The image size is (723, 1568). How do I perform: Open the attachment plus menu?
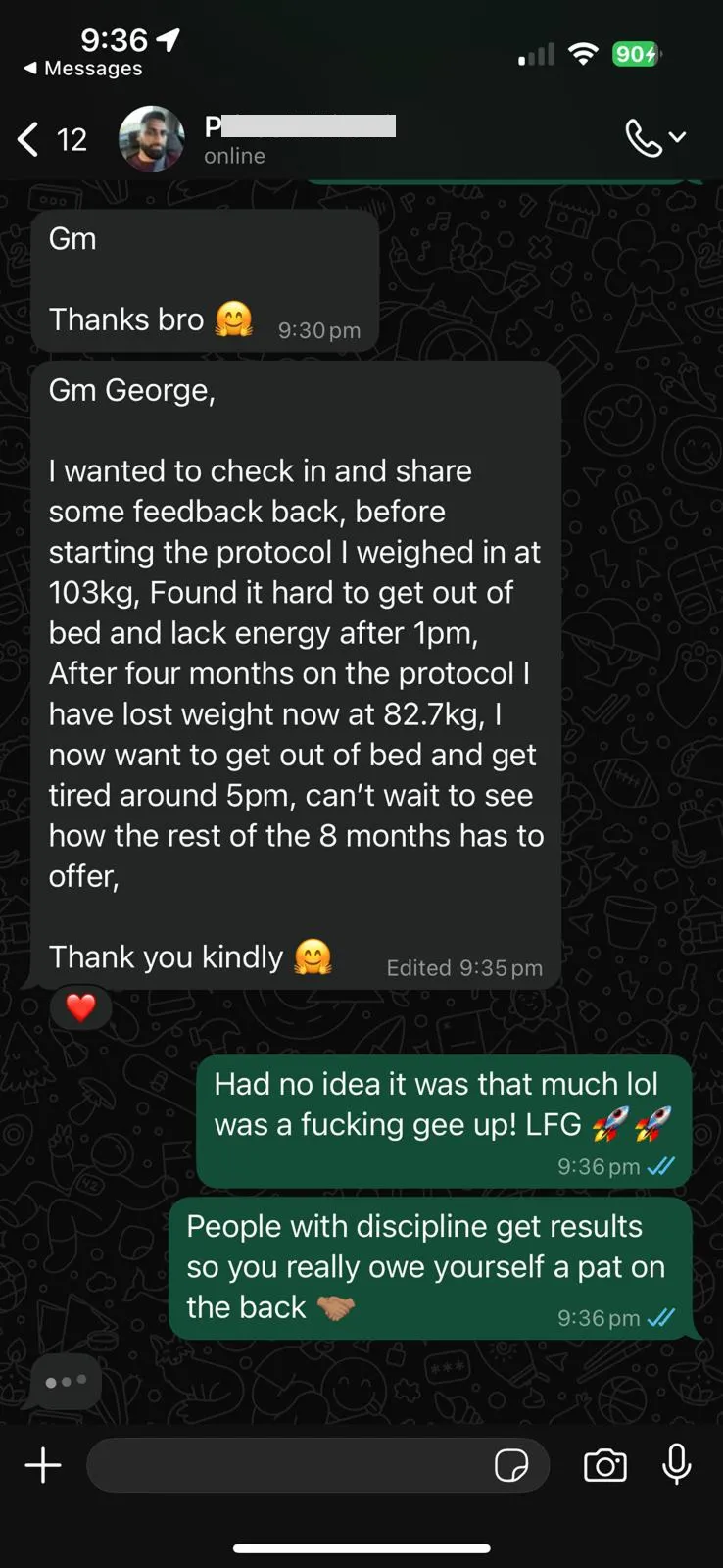point(42,1466)
